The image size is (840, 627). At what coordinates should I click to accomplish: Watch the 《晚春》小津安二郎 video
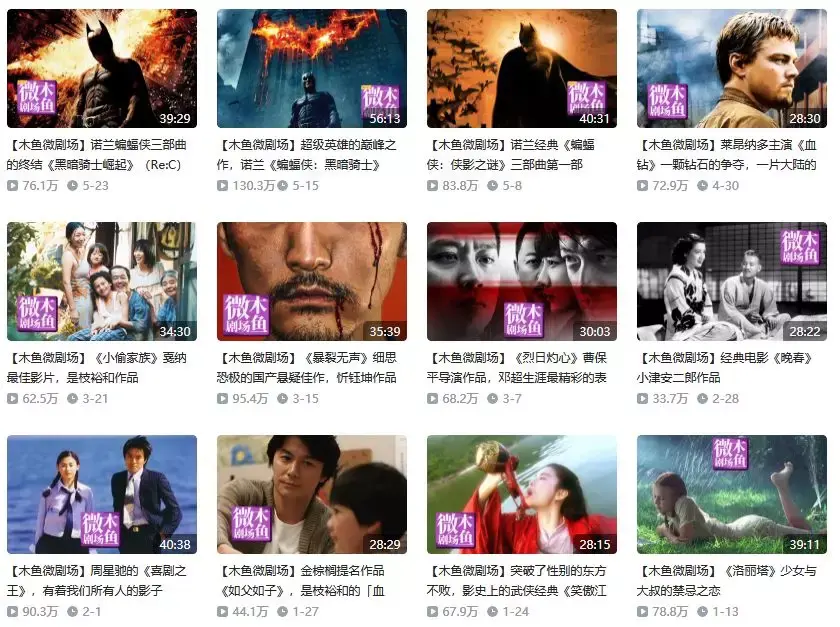(732, 282)
